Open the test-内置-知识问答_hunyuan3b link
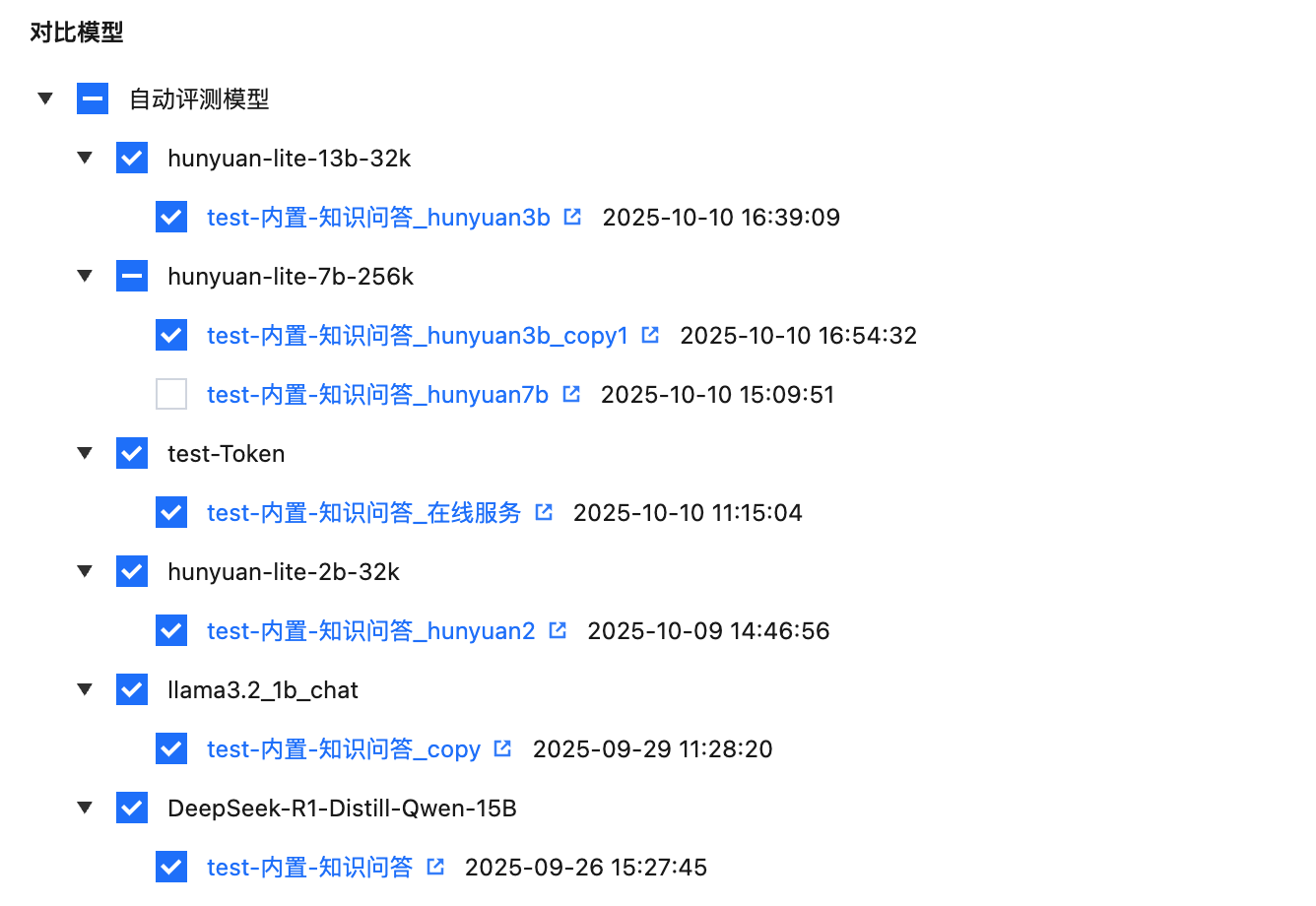 click(378, 218)
